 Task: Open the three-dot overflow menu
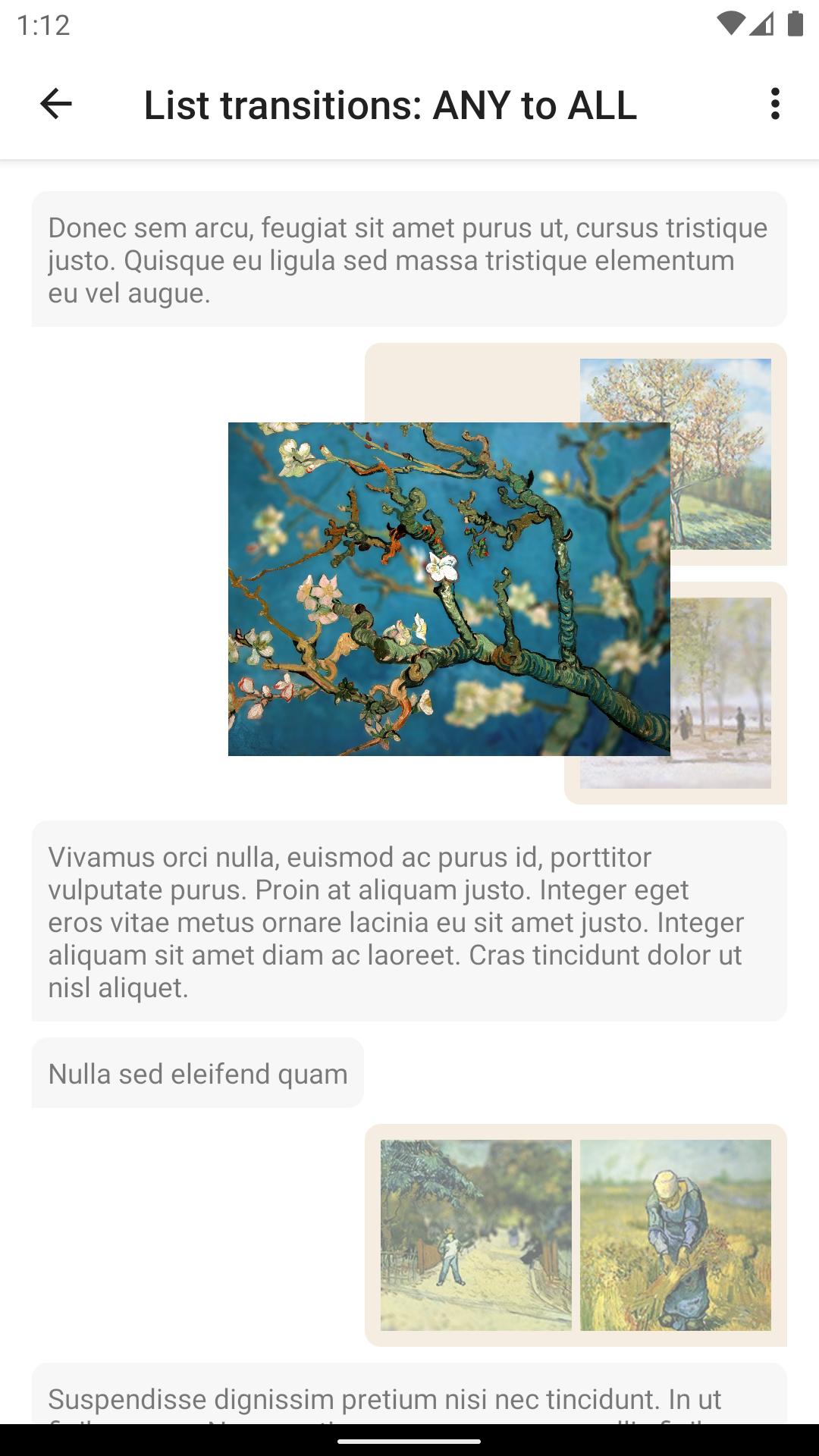click(774, 104)
